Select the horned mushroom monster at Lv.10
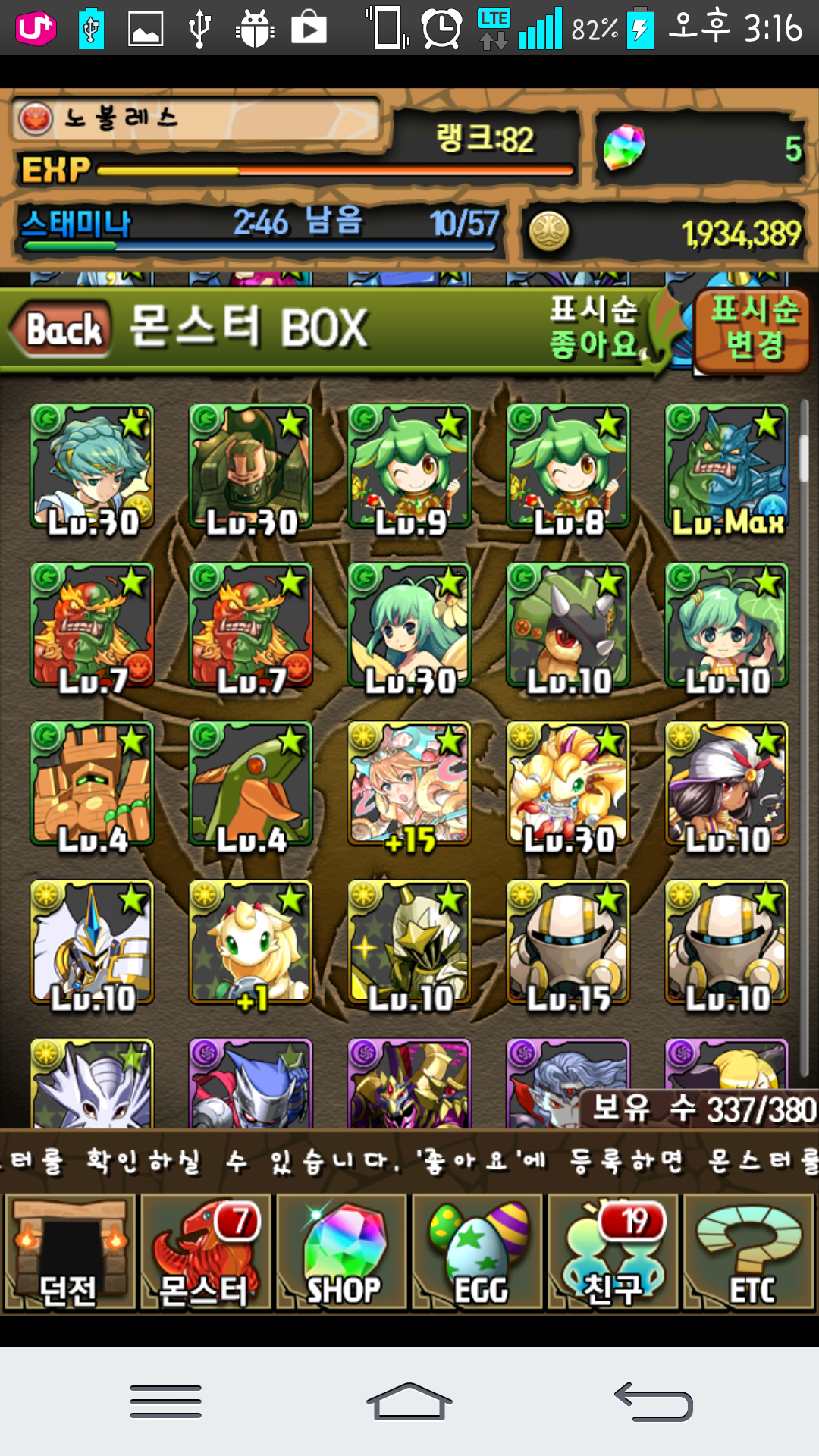This screenshot has height=1456, width=819. 568,626
